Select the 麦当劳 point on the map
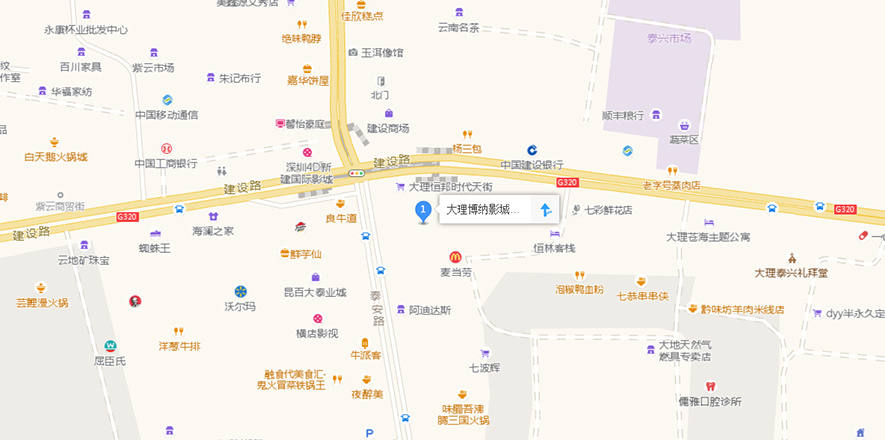The image size is (885, 440). coord(454,258)
